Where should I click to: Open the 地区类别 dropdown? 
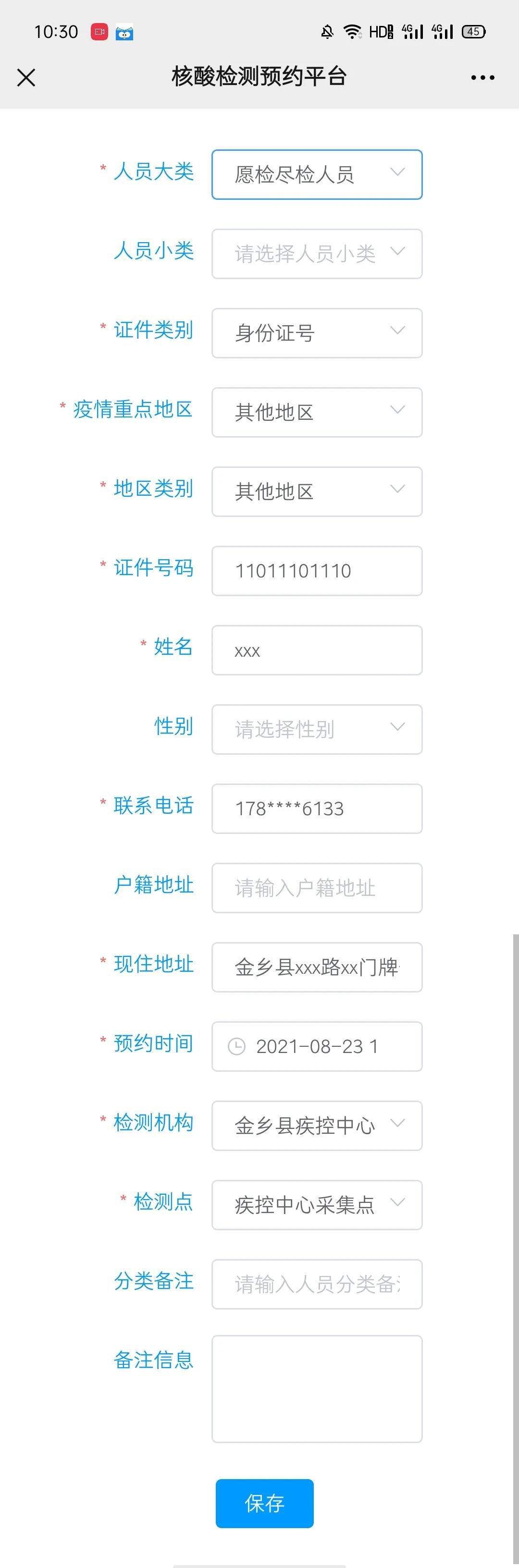317,491
